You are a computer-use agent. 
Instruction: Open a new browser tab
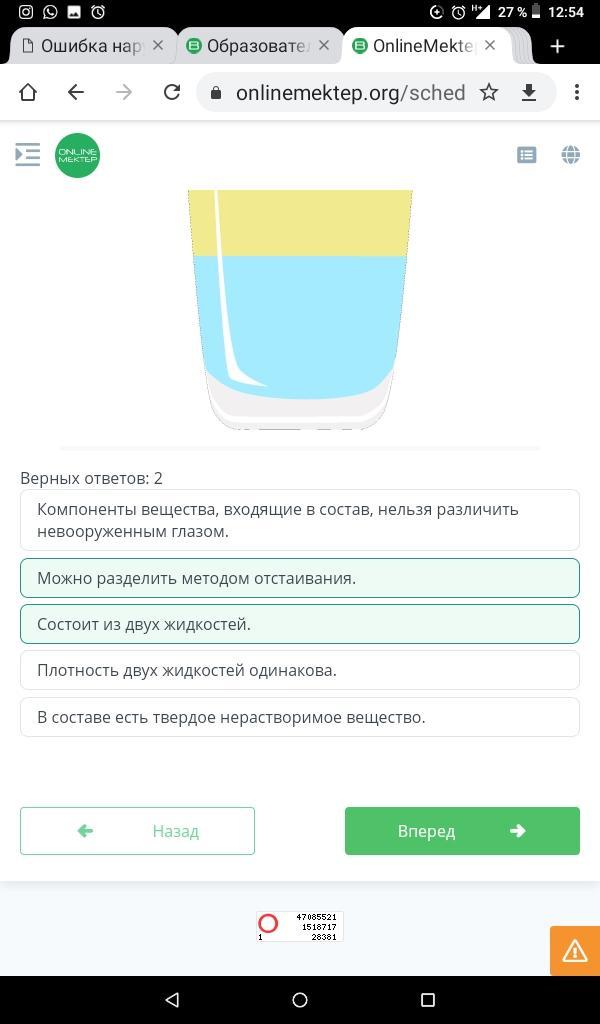pyautogui.click(x=557, y=46)
